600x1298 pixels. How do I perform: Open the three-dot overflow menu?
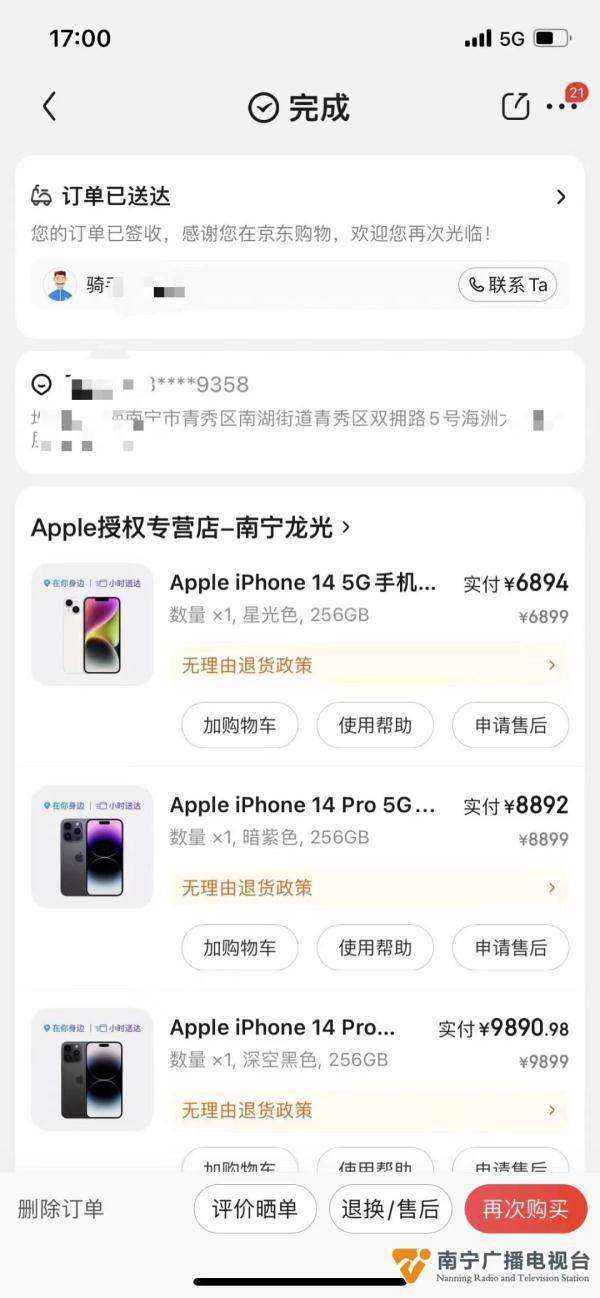pos(562,107)
